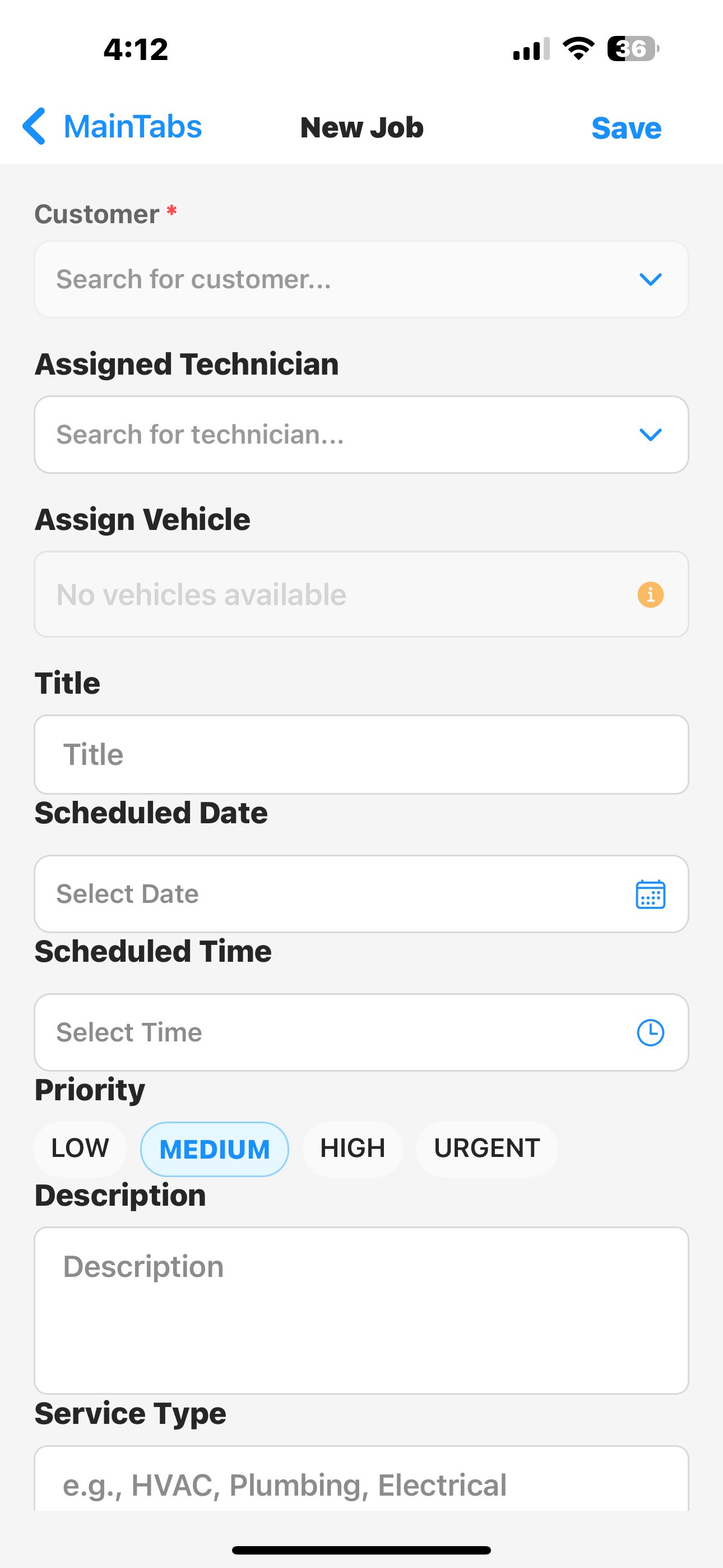Viewport: 723px width, 1568px height.
Task: Open the calendar icon for Scheduled Date
Action: pyautogui.click(x=651, y=894)
